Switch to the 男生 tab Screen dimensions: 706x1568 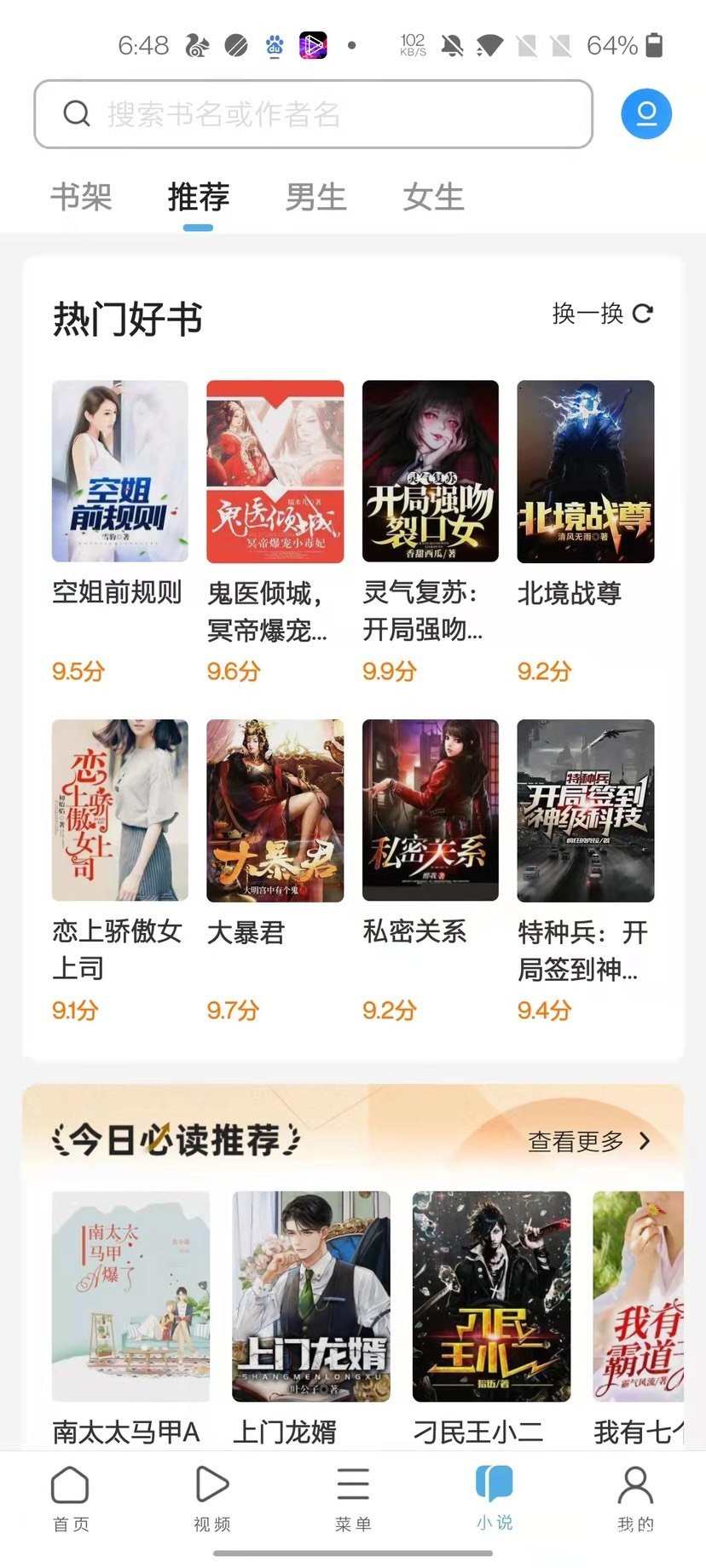point(315,197)
